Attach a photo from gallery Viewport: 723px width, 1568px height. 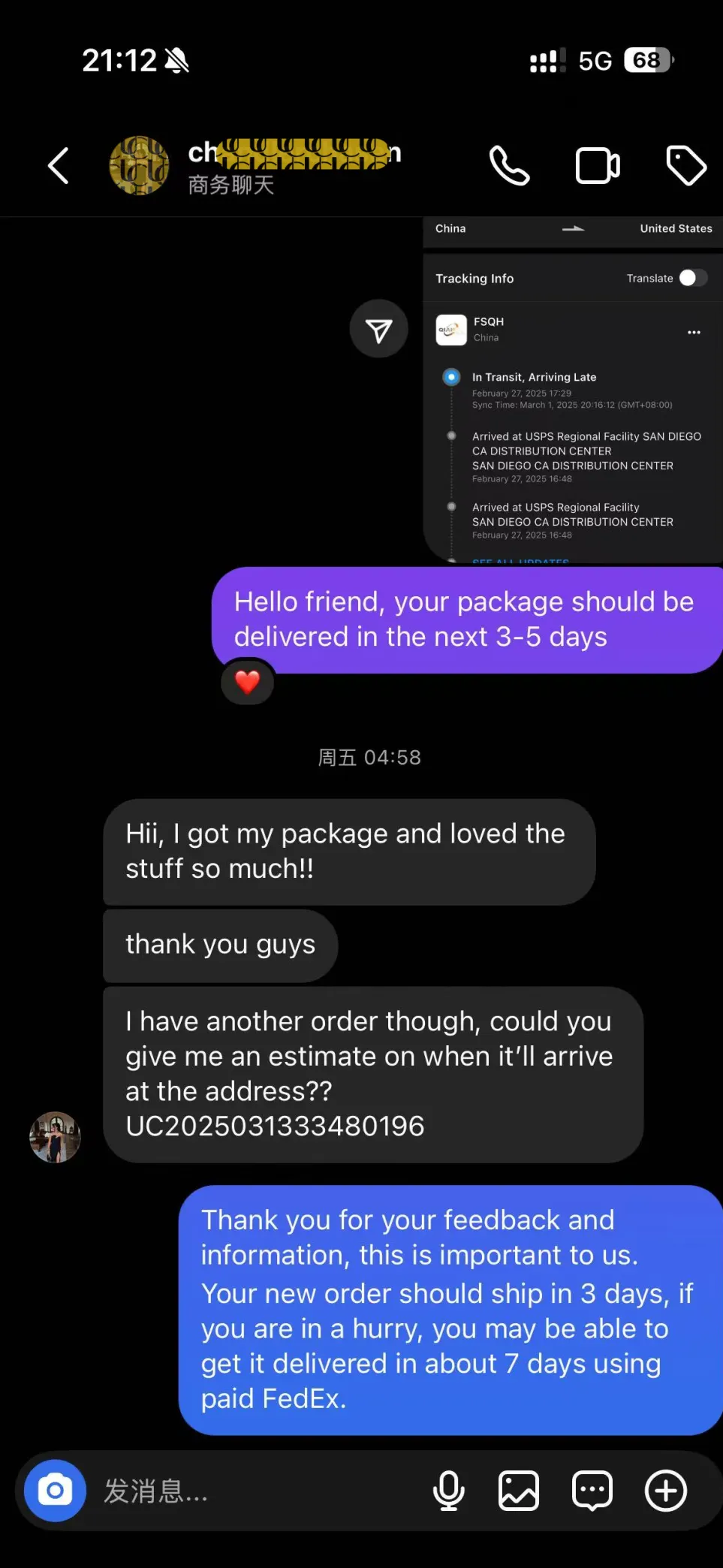click(519, 1491)
